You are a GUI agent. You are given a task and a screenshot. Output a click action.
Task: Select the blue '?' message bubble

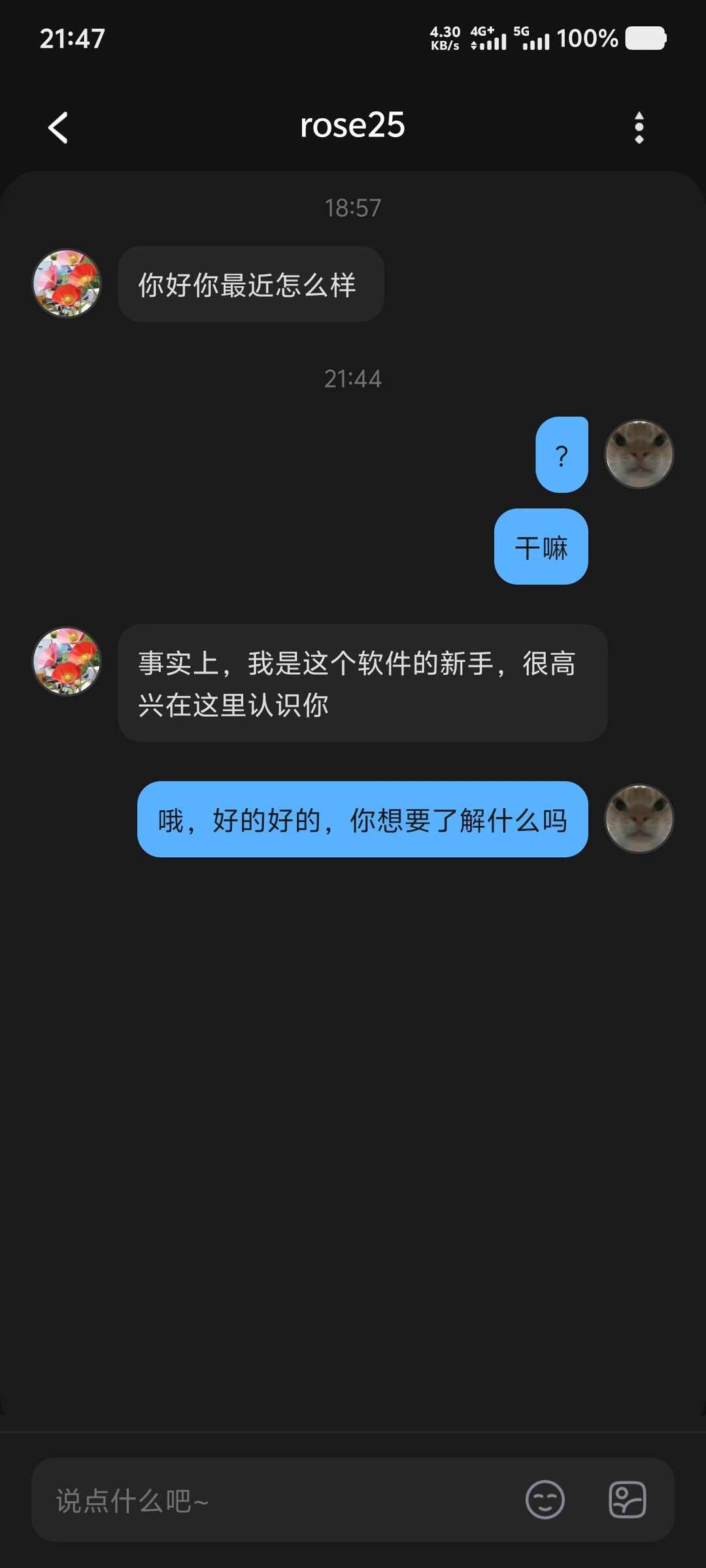click(561, 453)
